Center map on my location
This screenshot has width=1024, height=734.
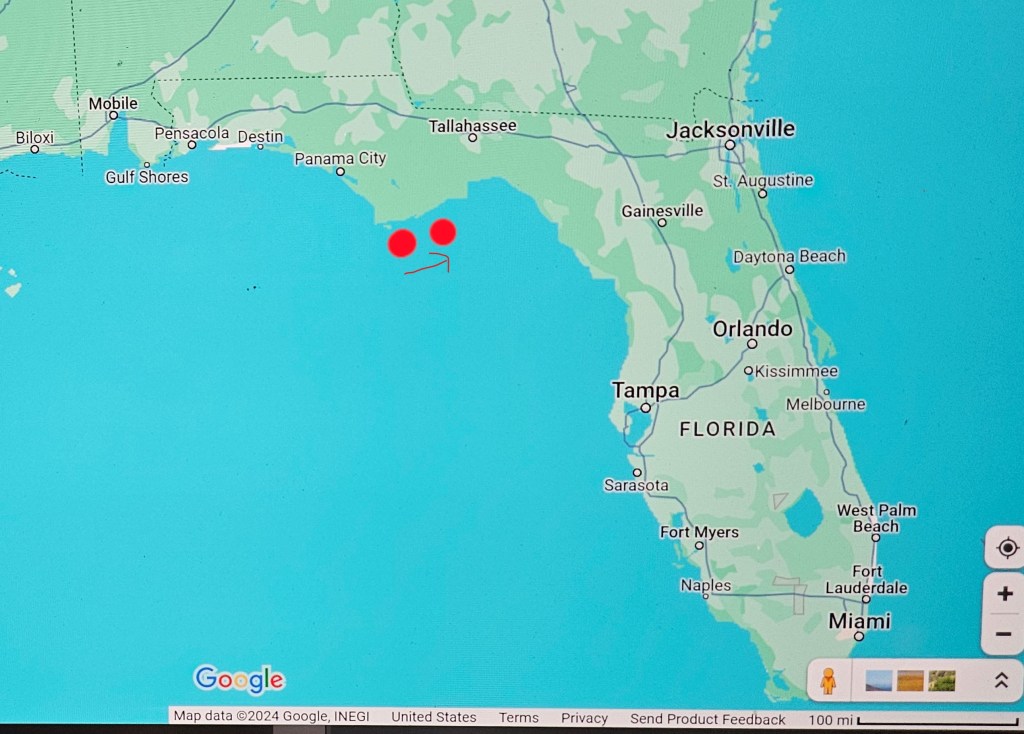pos(1006,548)
